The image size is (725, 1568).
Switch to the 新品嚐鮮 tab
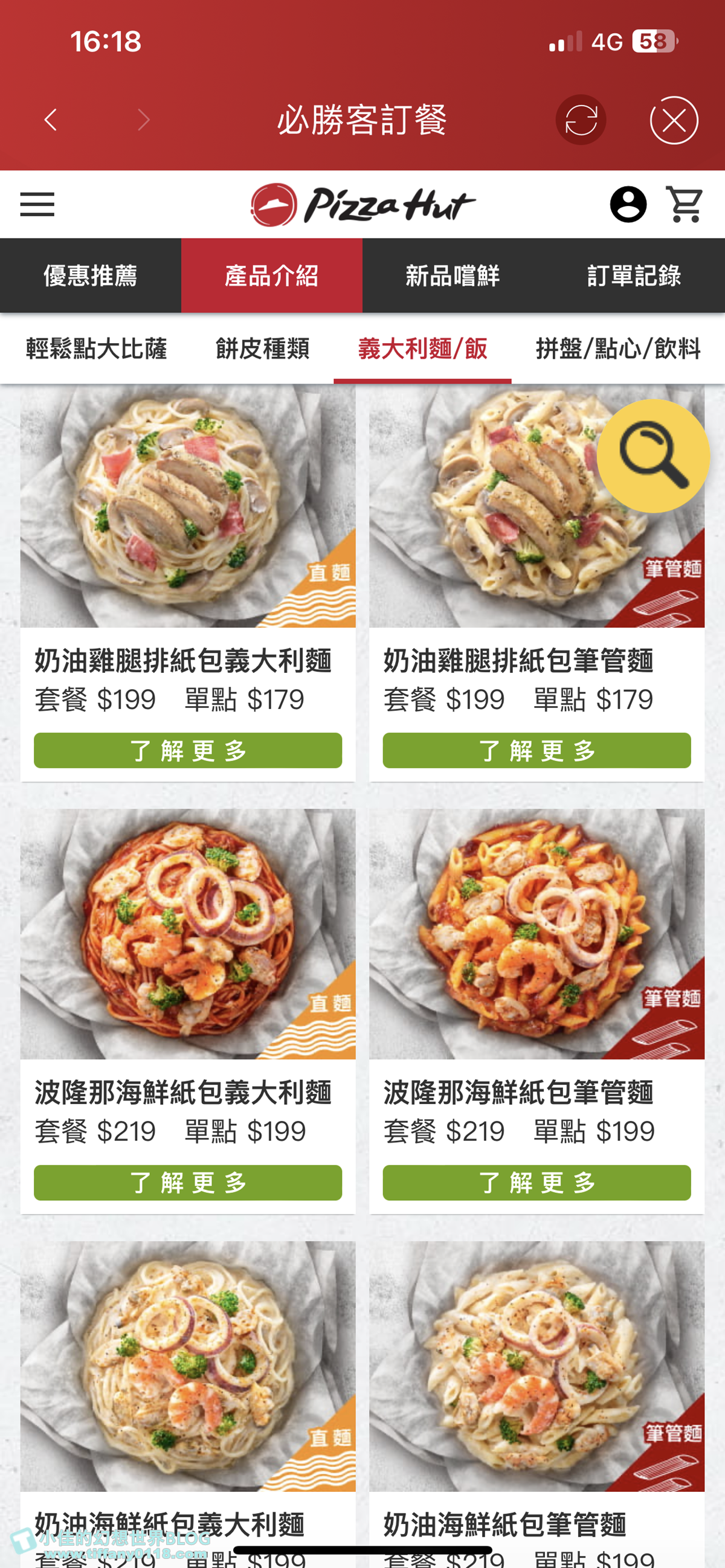tap(453, 276)
